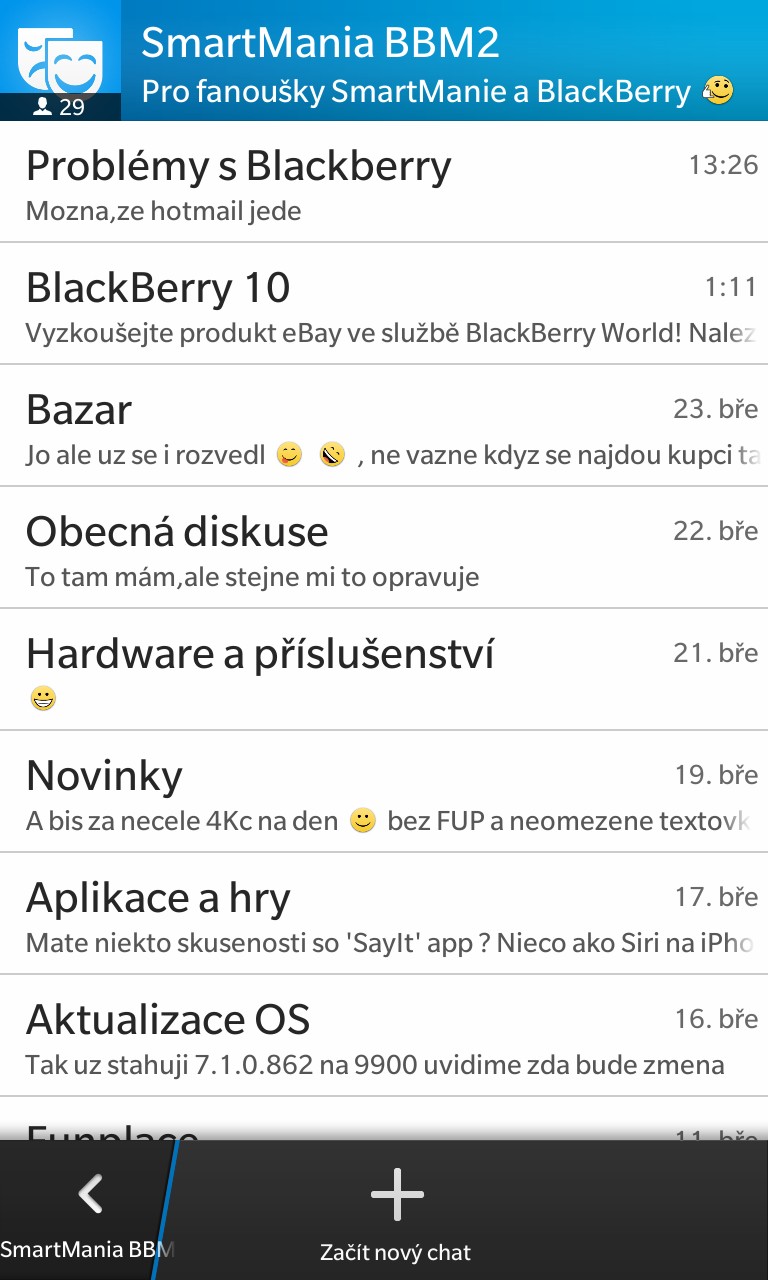Go back to SmartMania BBM

coord(85,1210)
